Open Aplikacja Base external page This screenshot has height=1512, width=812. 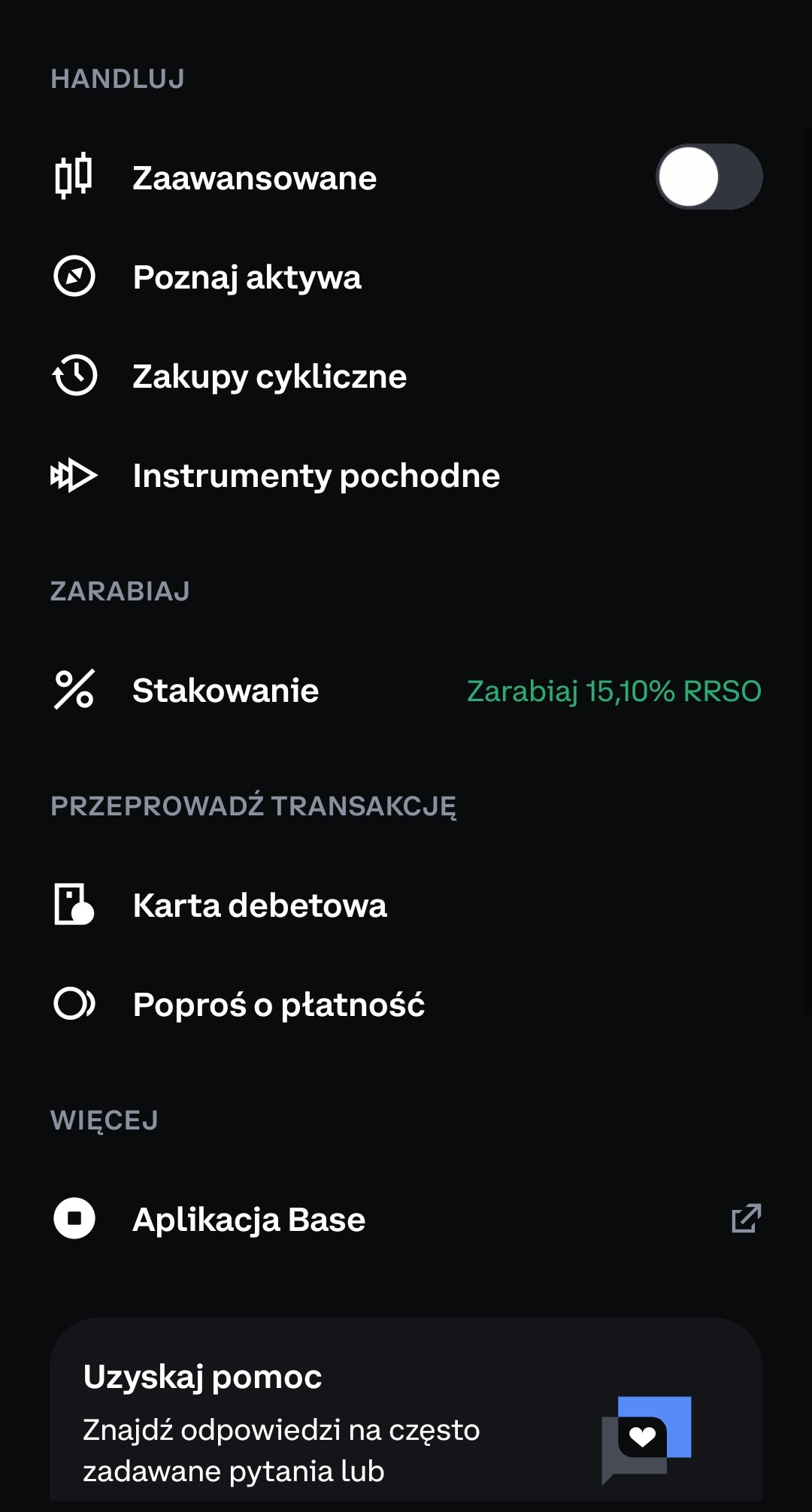click(x=248, y=1219)
